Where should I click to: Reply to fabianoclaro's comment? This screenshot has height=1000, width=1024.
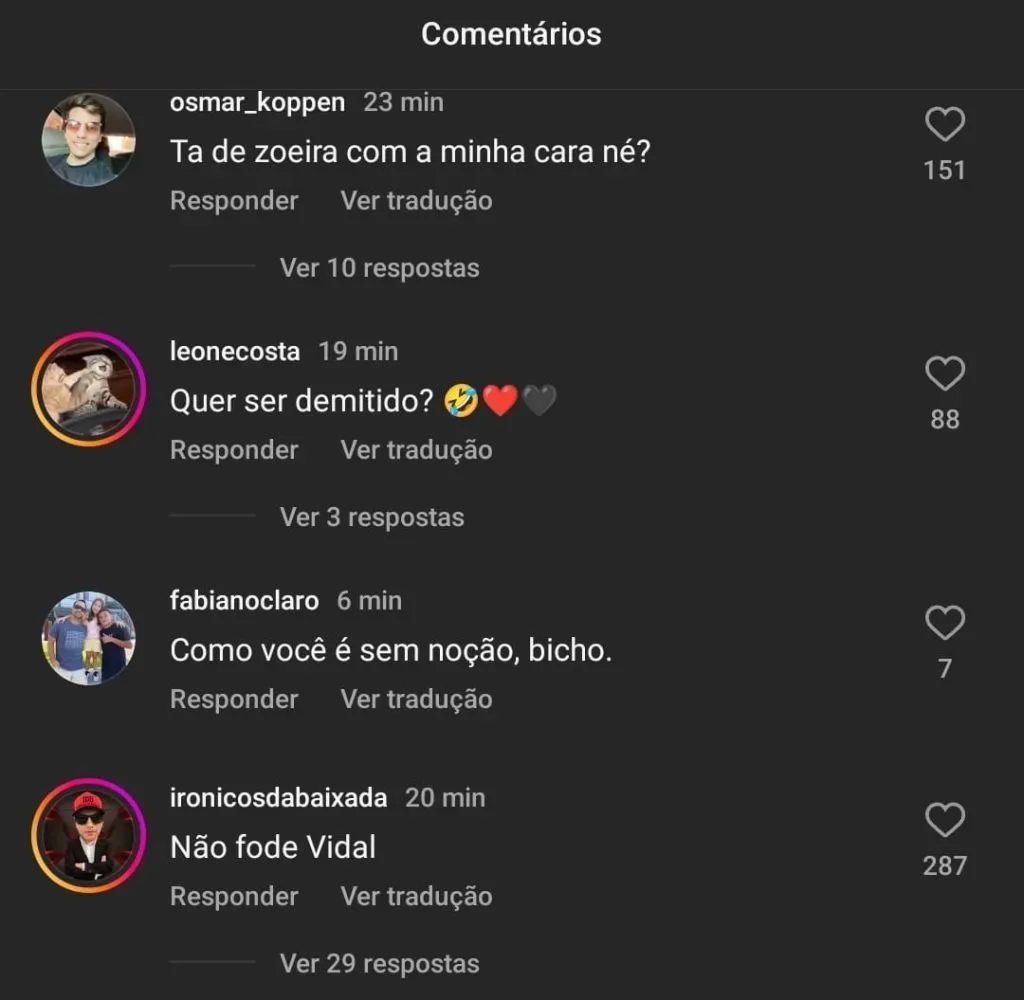pyautogui.click(x=234, y=699)
